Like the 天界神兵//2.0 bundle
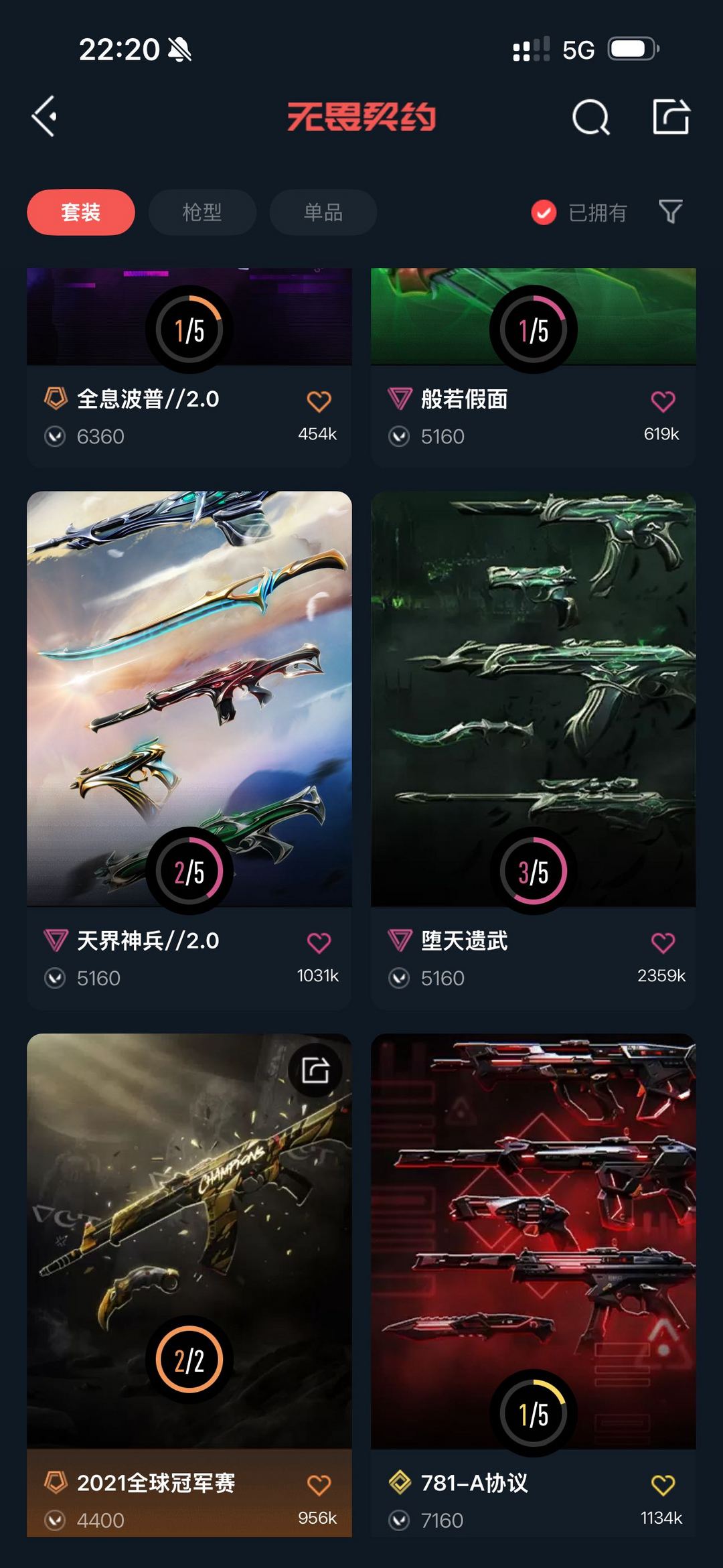This screenshot has height=1568, width=723. (x=319, y=942)
